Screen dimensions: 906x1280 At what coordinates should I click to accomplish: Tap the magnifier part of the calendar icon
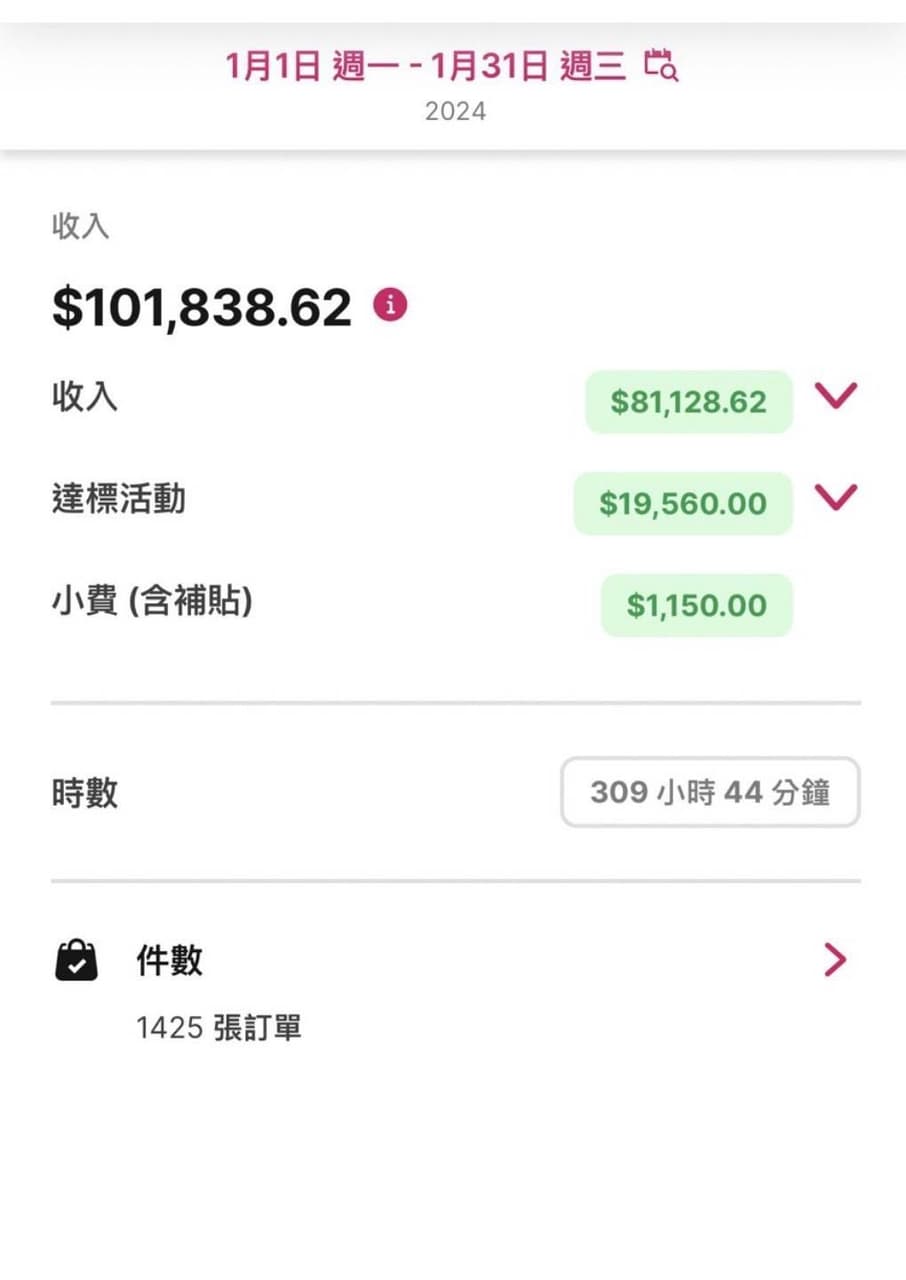click(x=668, y=70)
